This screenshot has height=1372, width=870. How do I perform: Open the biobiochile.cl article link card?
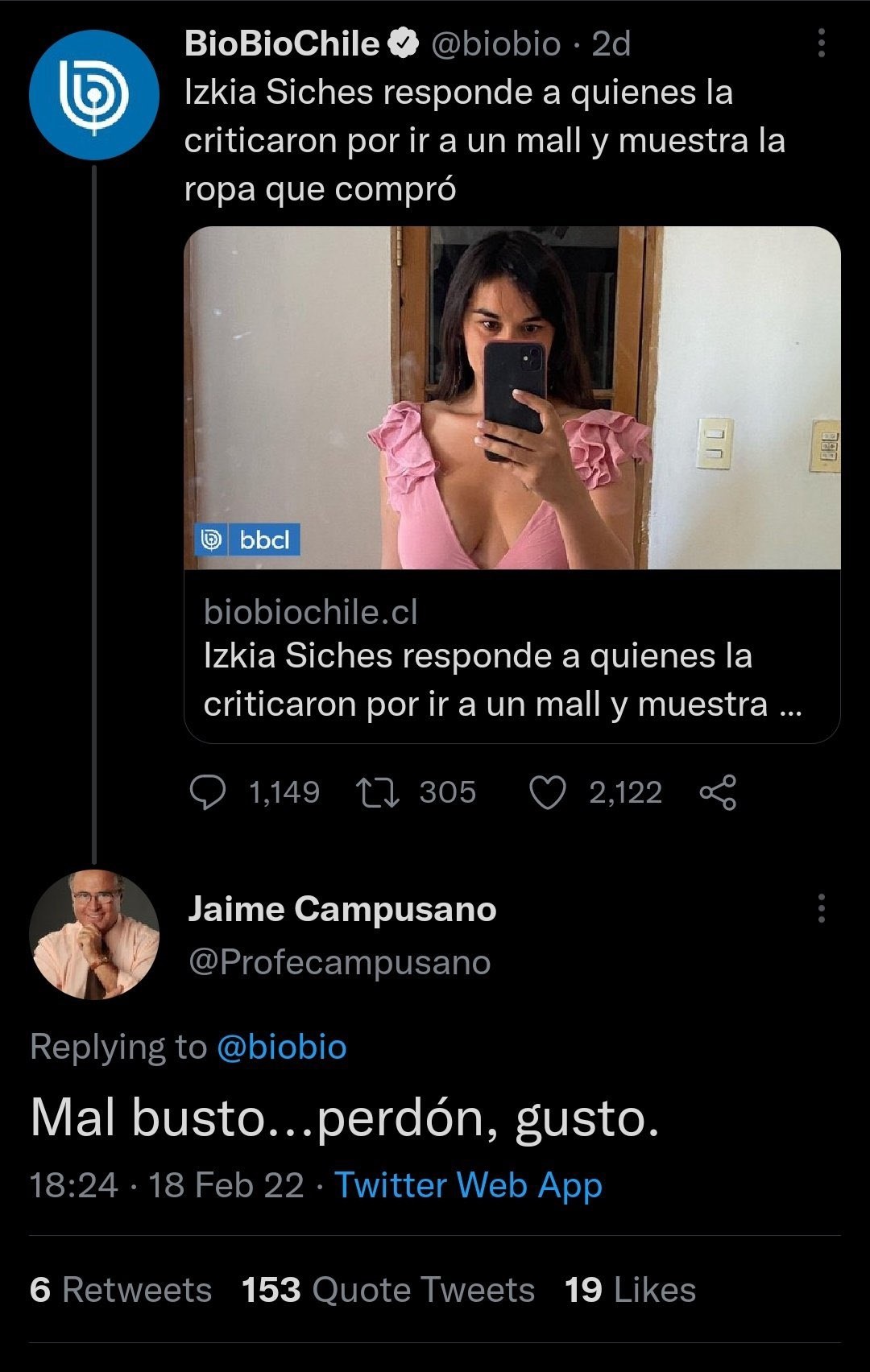point(512,656)
